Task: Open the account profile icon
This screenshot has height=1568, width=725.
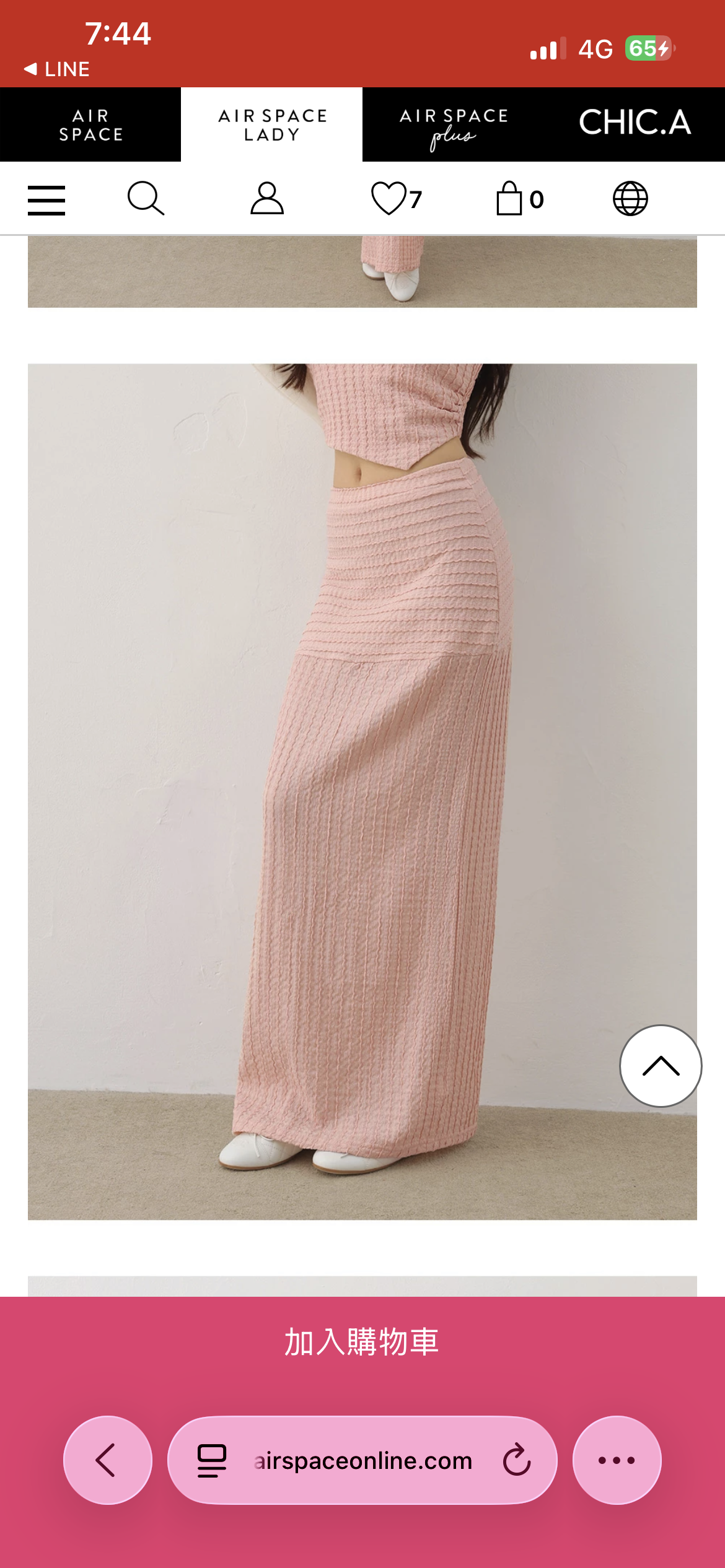Action: tap(267, 199)
